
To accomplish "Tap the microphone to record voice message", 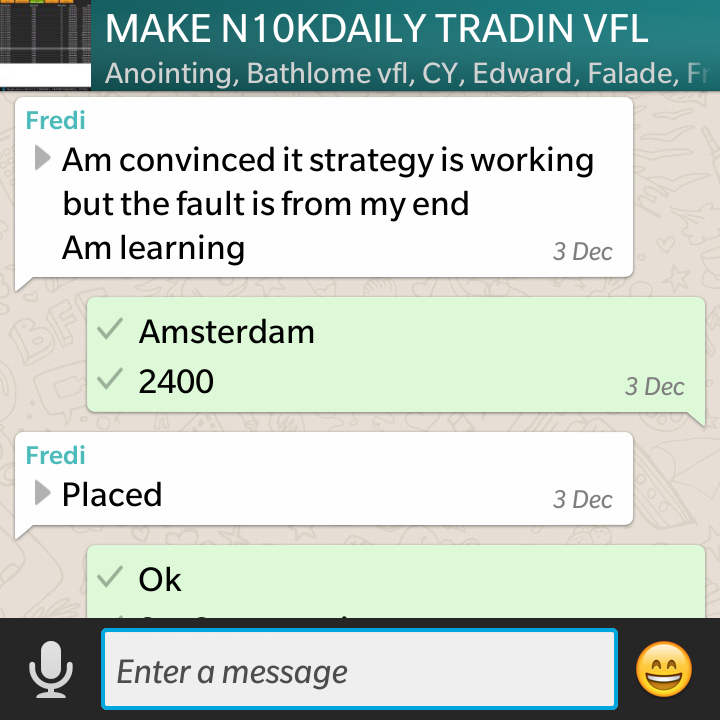I will coord(50,670).
